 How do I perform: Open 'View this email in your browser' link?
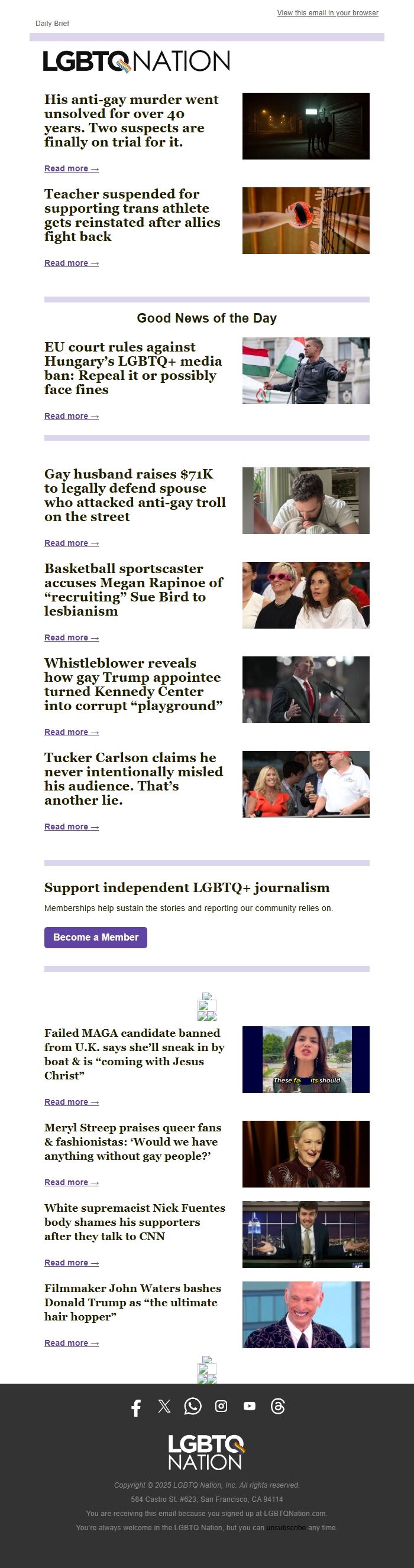tap(328, 13)
